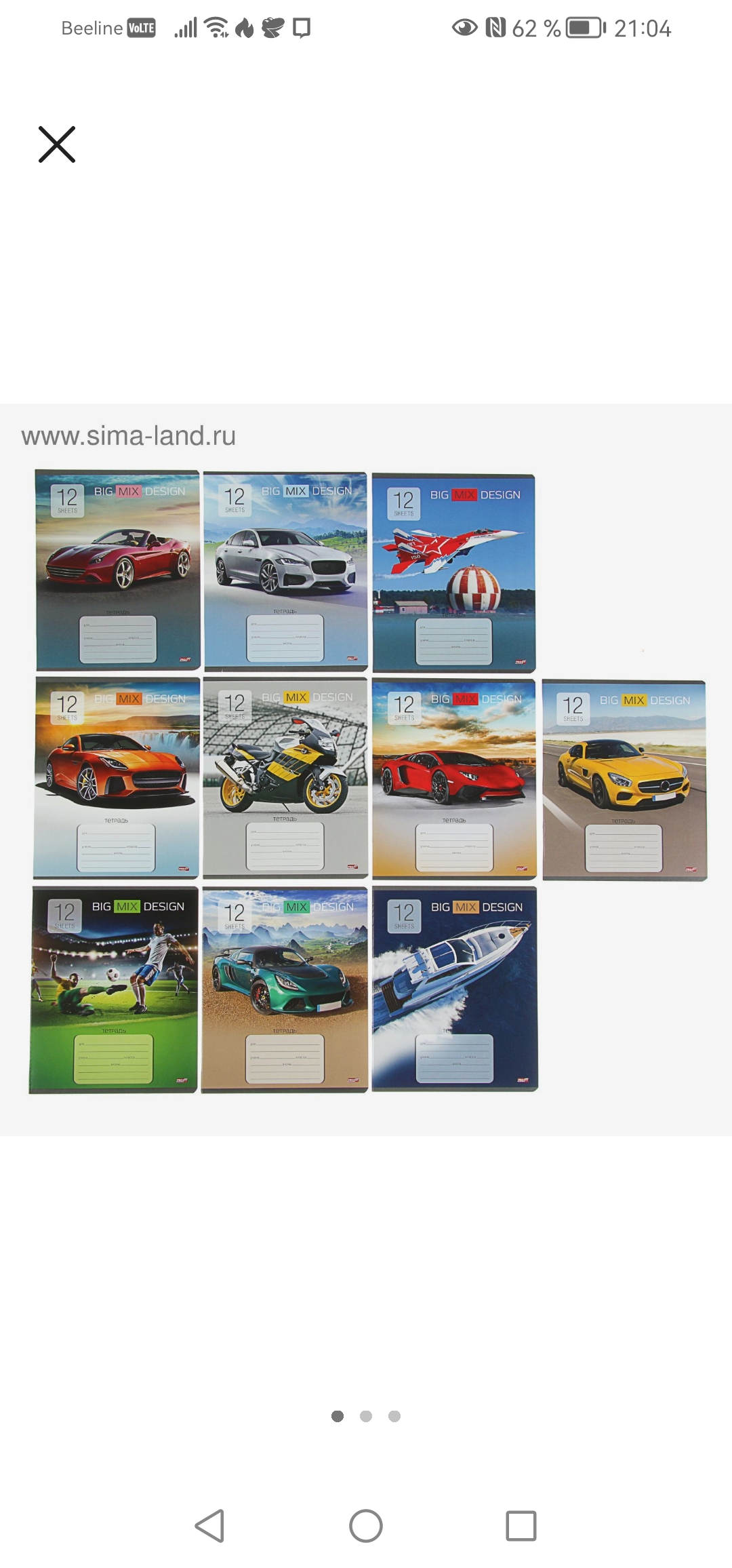
Task: Tap the system back button
Action: click(210, 1526)
